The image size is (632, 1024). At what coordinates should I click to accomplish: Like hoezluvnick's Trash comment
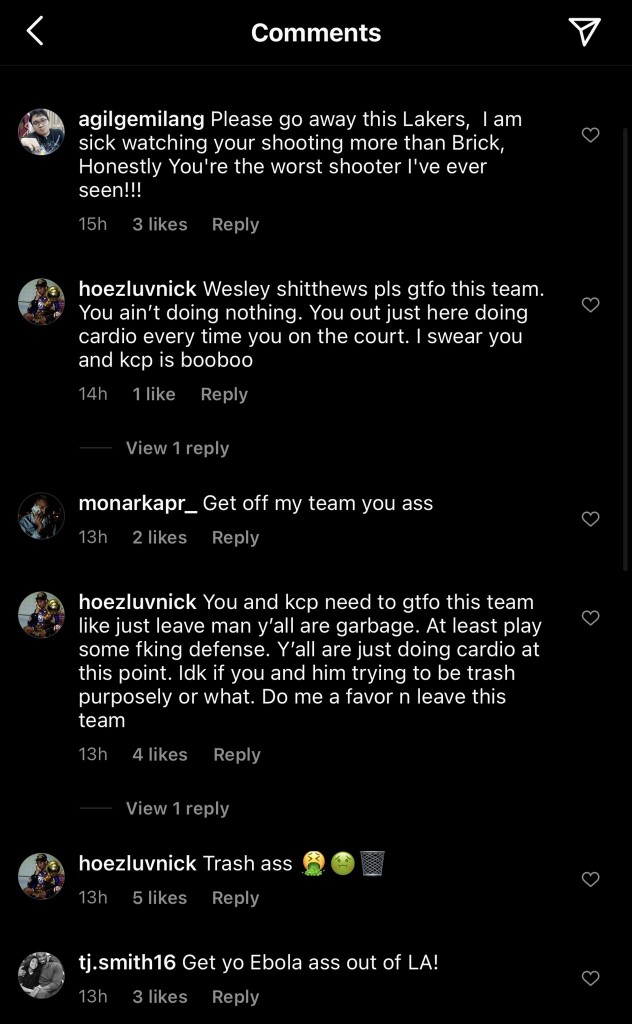pyautogui.click(x=590, y=880)
